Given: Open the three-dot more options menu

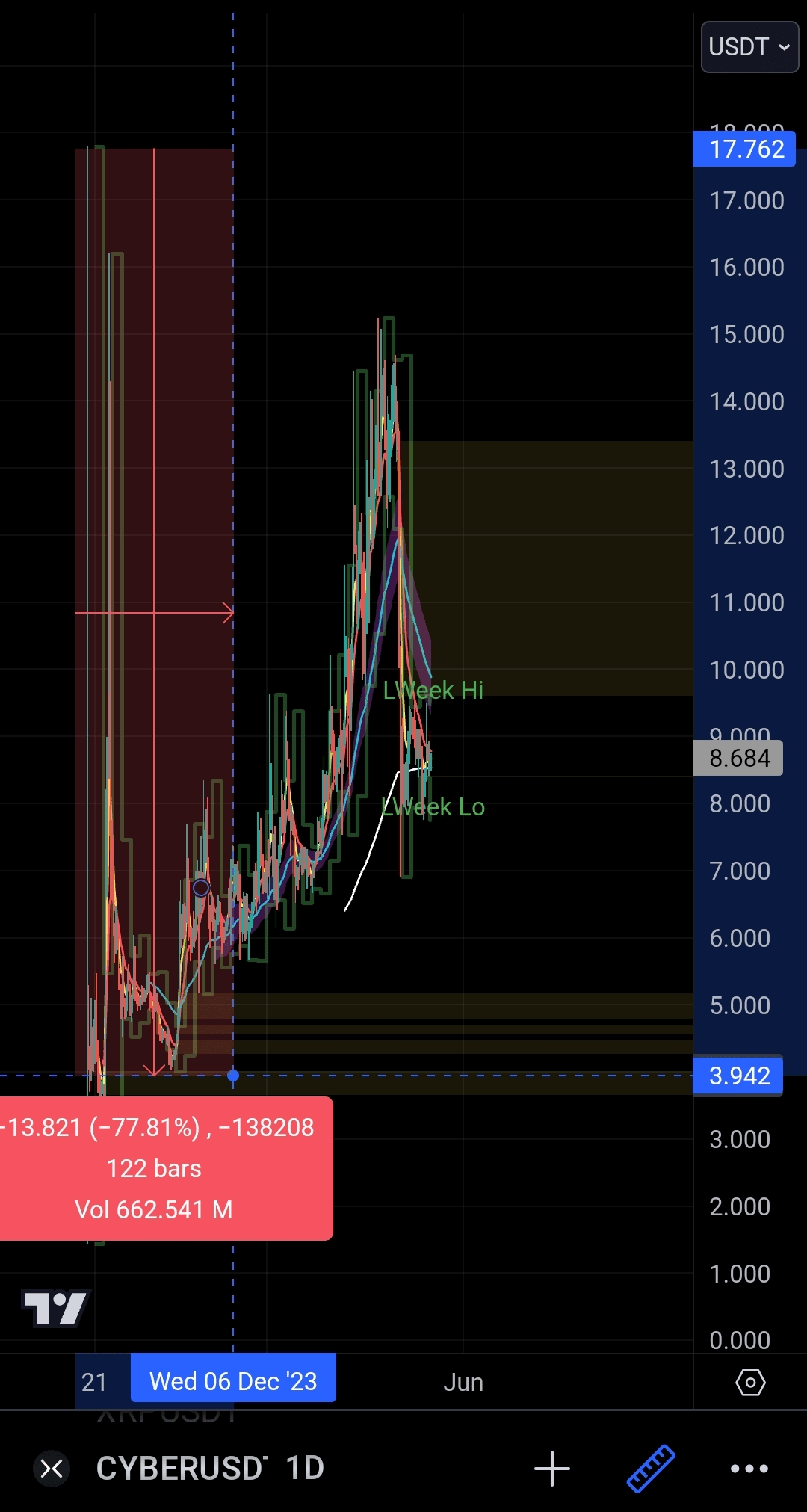Looking at the screenshot, I should coord(749,1469).
